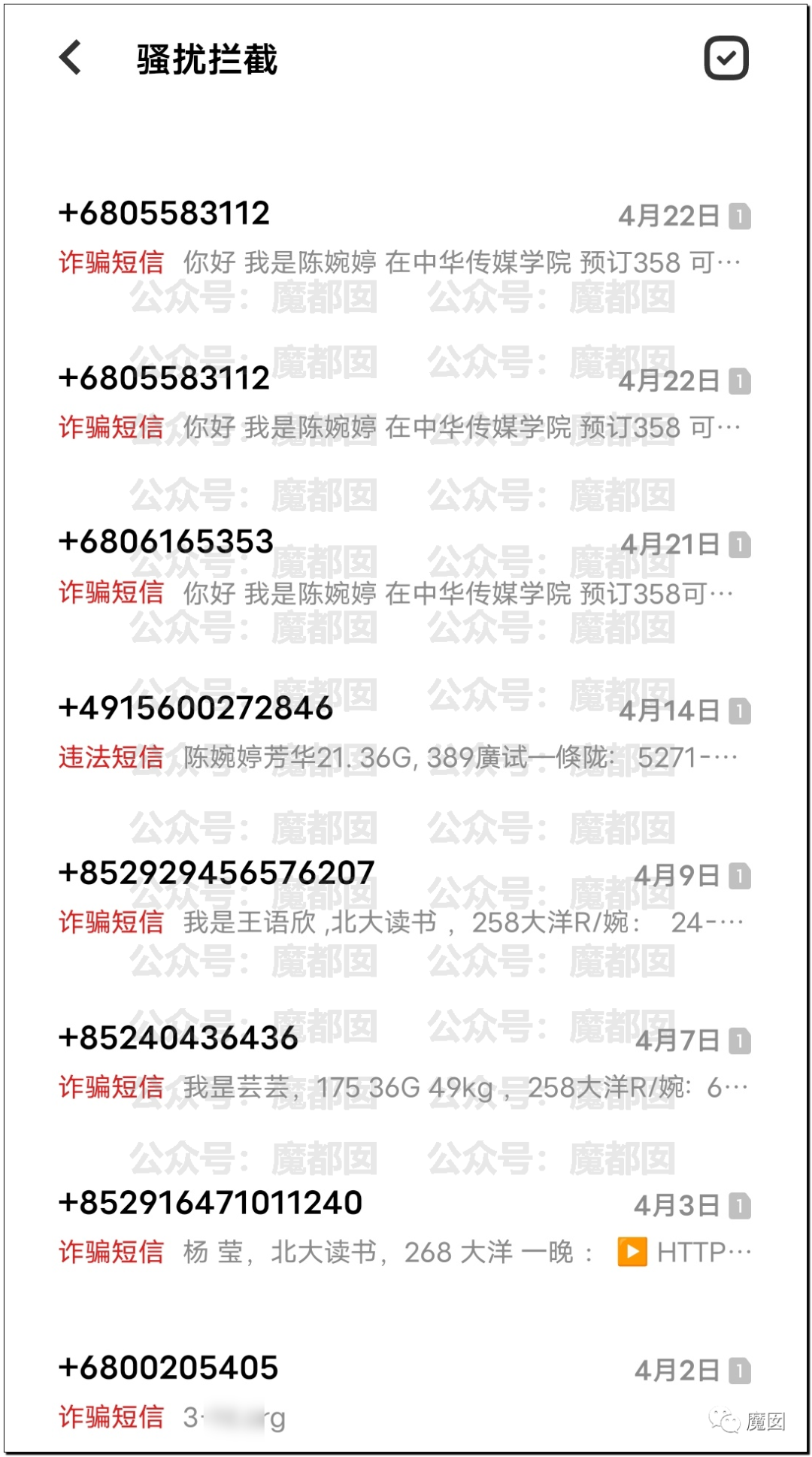Go back from the 骚扰拦截 screen

click(71, 58)
